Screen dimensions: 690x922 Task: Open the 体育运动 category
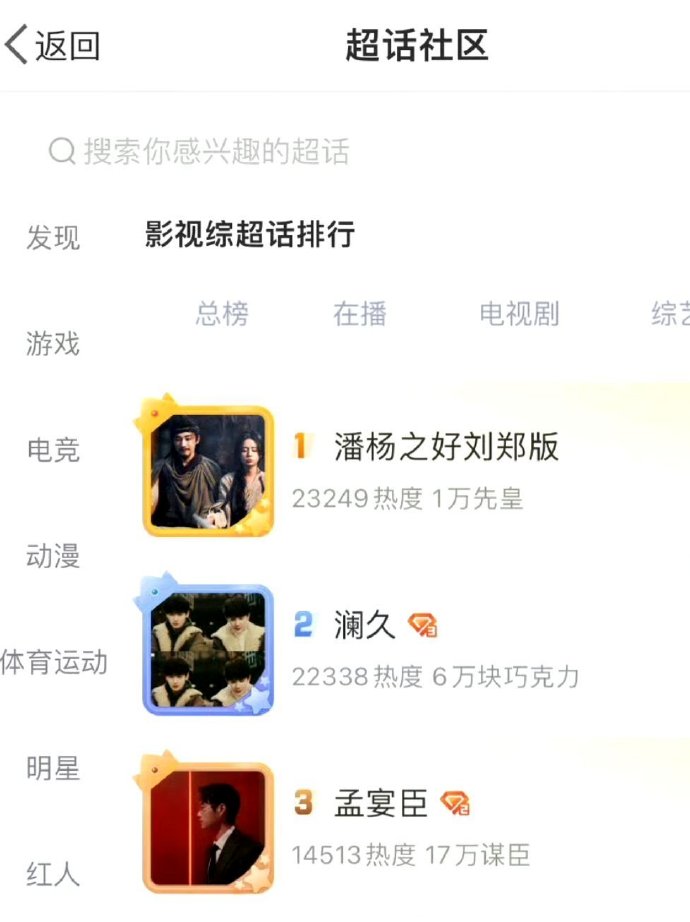coord(54,662)
